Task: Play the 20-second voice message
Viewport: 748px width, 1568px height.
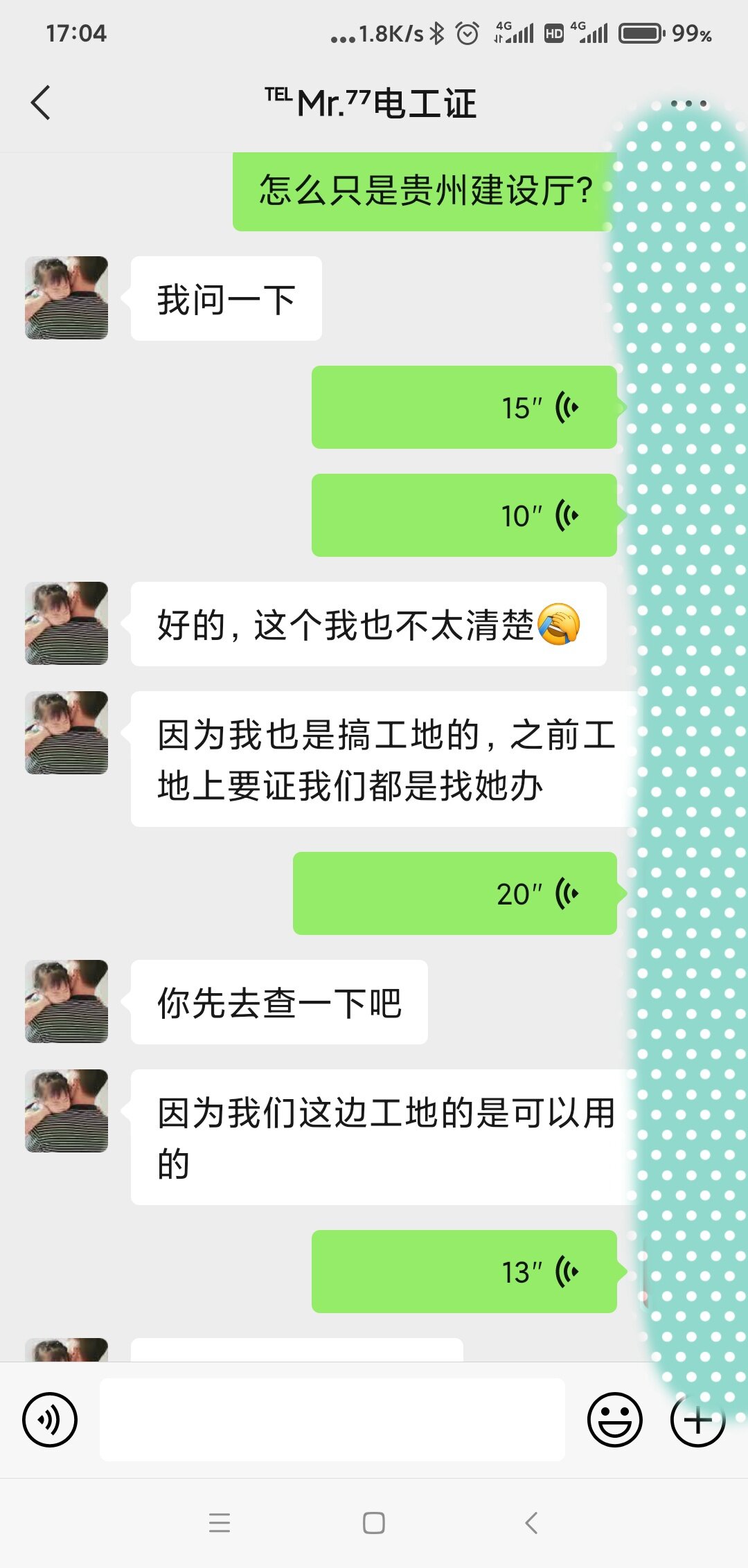Action: [455, 893]
